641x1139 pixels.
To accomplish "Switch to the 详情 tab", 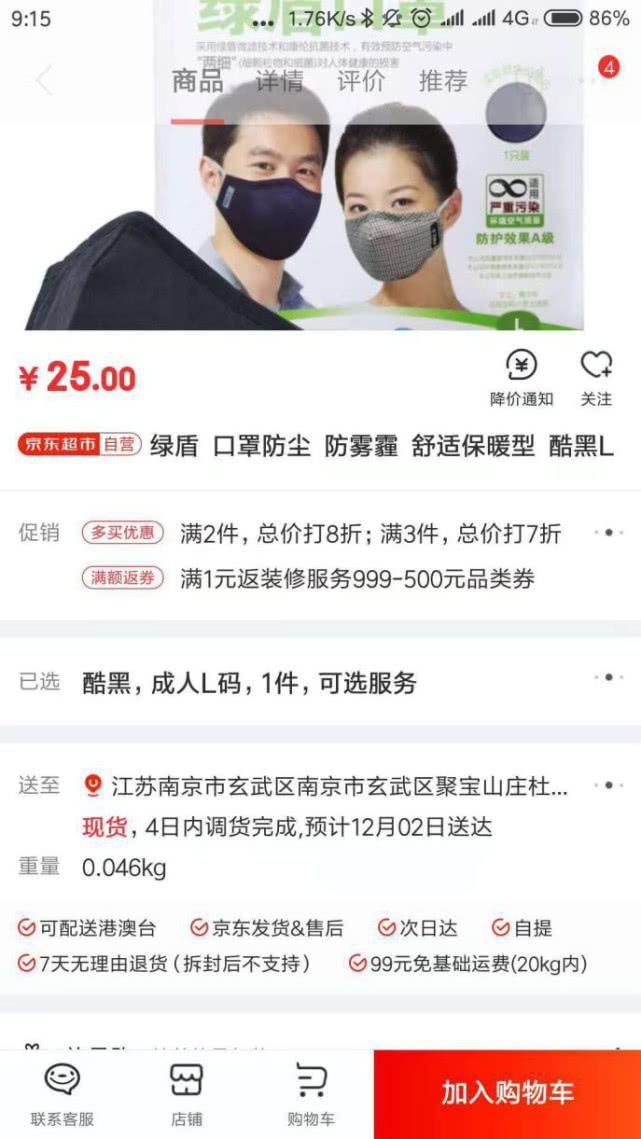I will tap(279, 81).
